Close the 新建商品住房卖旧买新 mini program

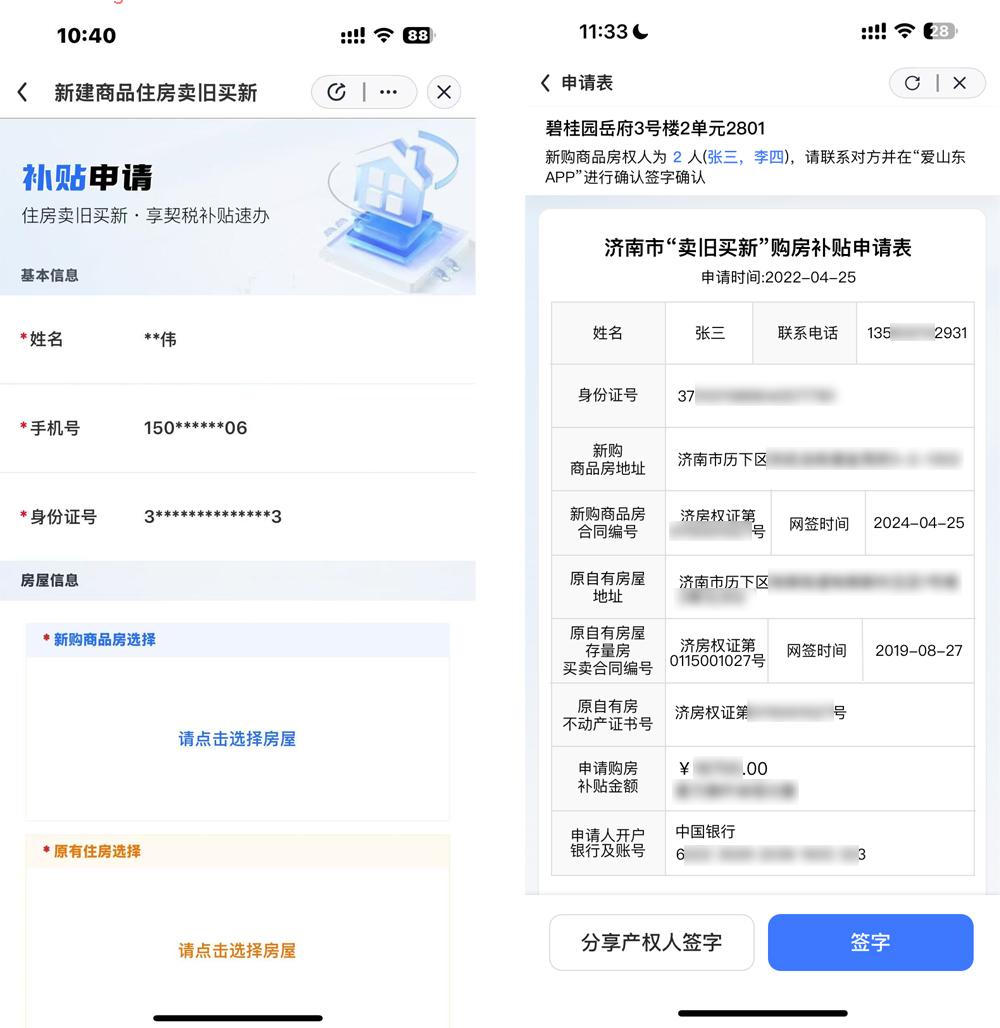click(x=444, y=92)
